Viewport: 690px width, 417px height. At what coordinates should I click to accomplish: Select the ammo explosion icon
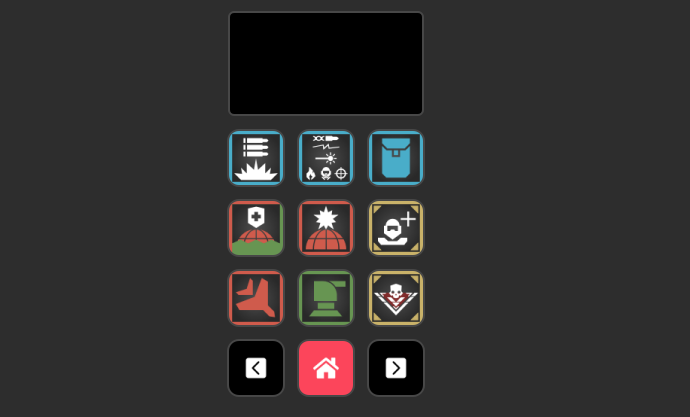[256, 158]
